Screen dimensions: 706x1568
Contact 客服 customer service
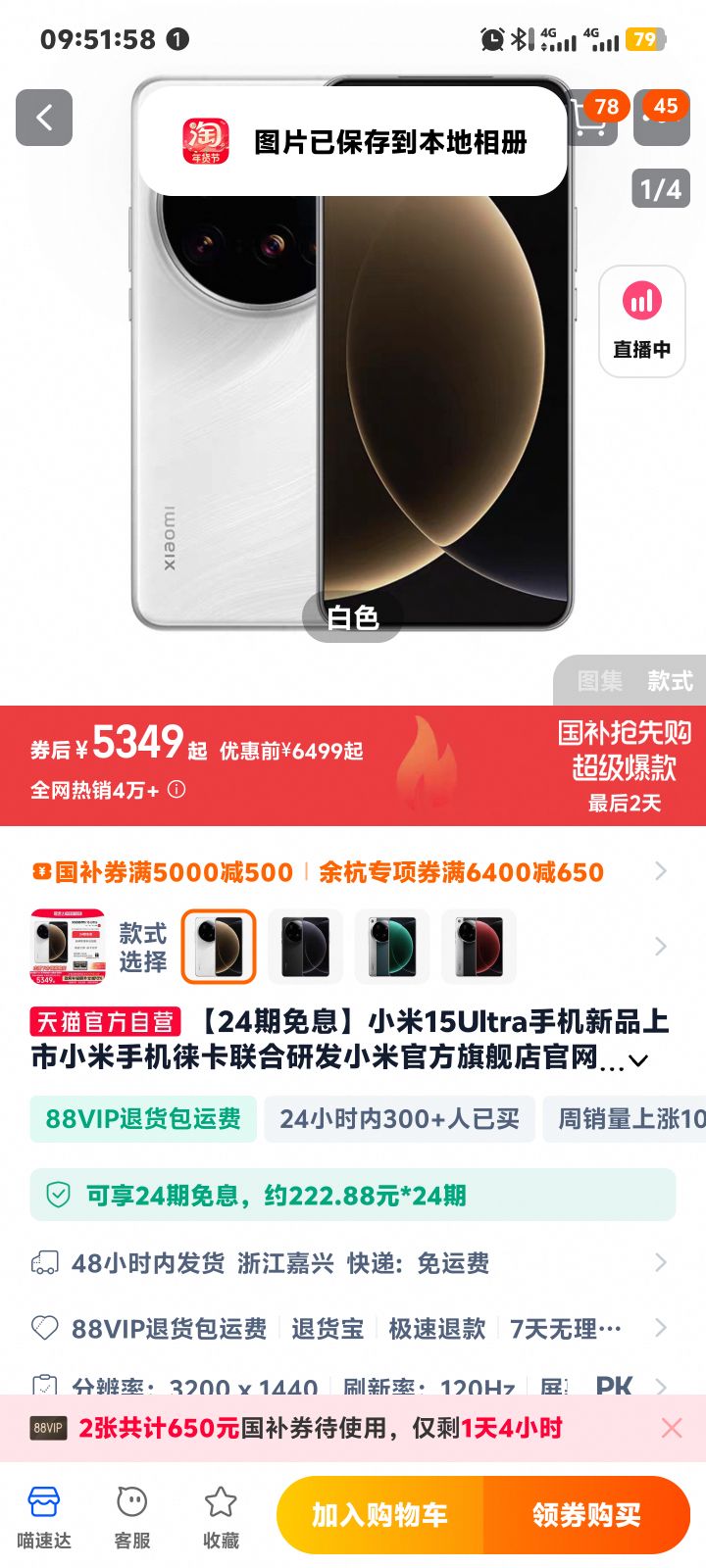tap(132, 1516)
